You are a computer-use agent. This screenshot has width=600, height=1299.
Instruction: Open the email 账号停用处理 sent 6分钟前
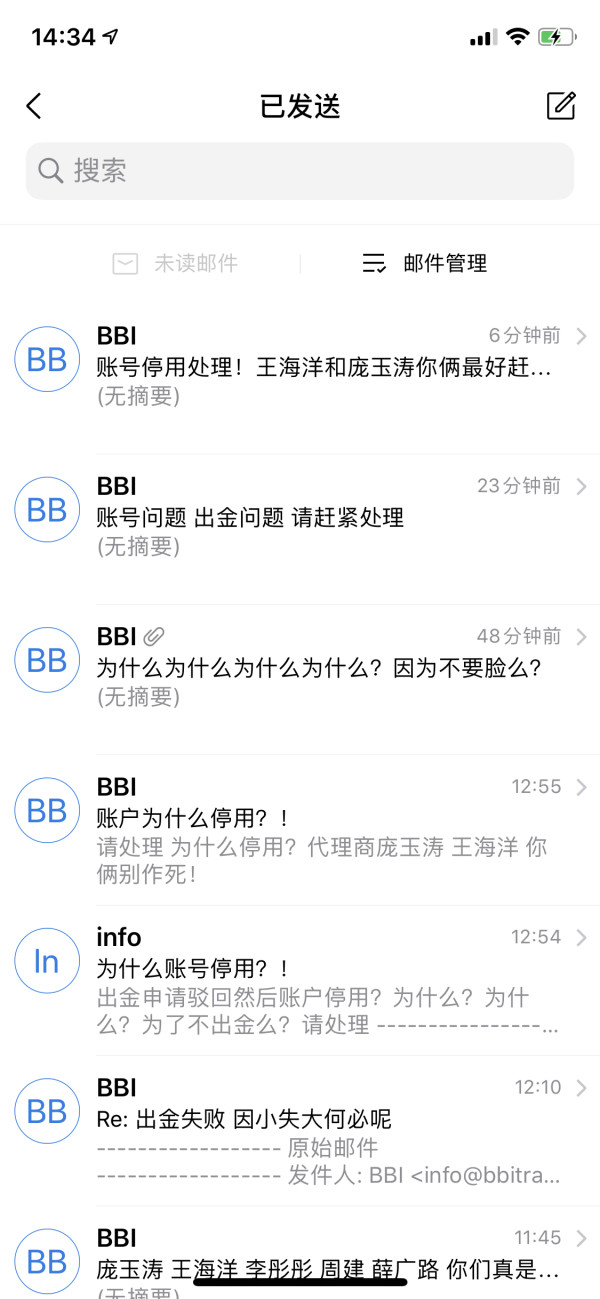click(x=300, y=379)
